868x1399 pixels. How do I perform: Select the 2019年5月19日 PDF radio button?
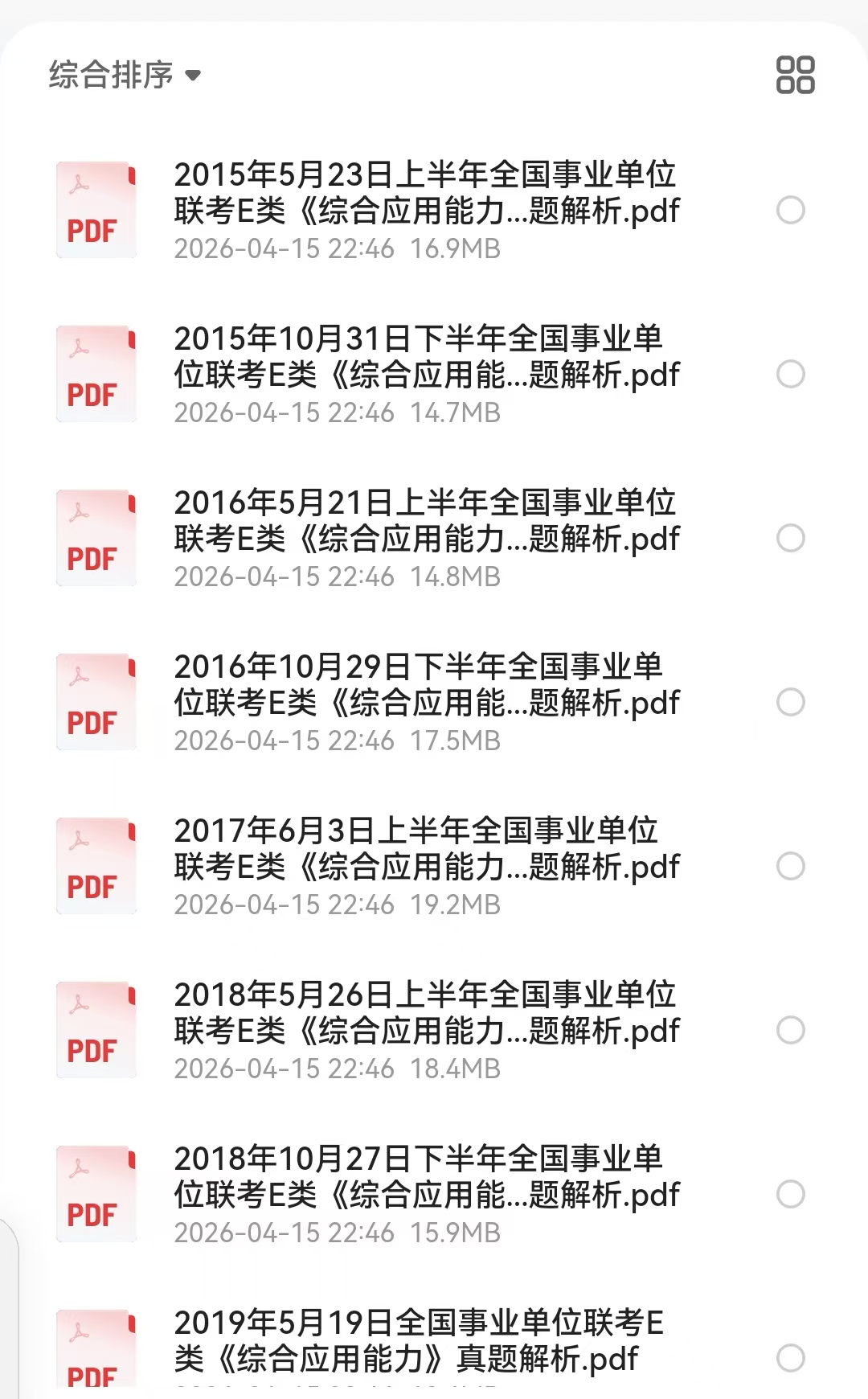791,1359
